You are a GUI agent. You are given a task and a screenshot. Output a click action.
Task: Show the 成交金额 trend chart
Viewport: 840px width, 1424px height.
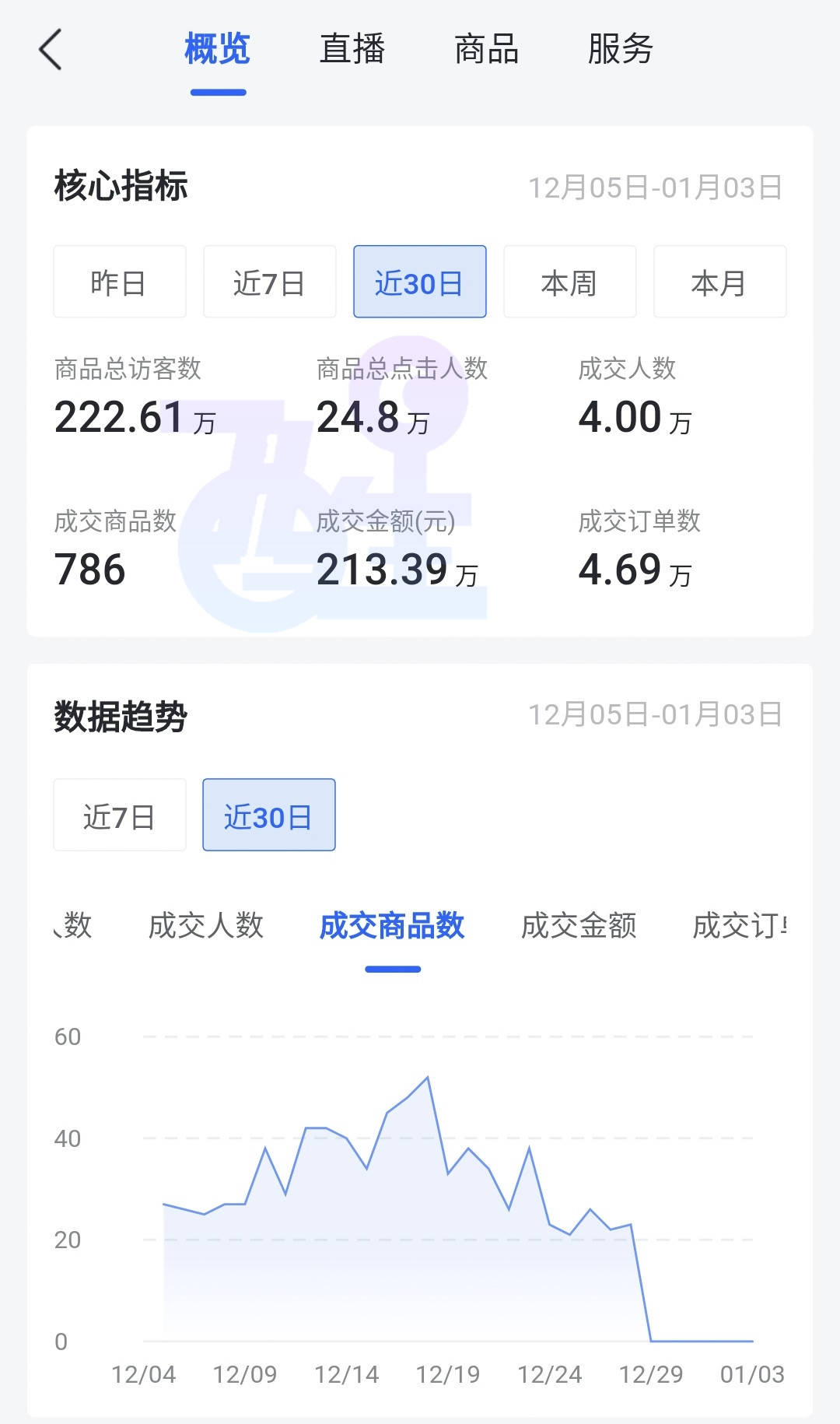tap(579, 926)
